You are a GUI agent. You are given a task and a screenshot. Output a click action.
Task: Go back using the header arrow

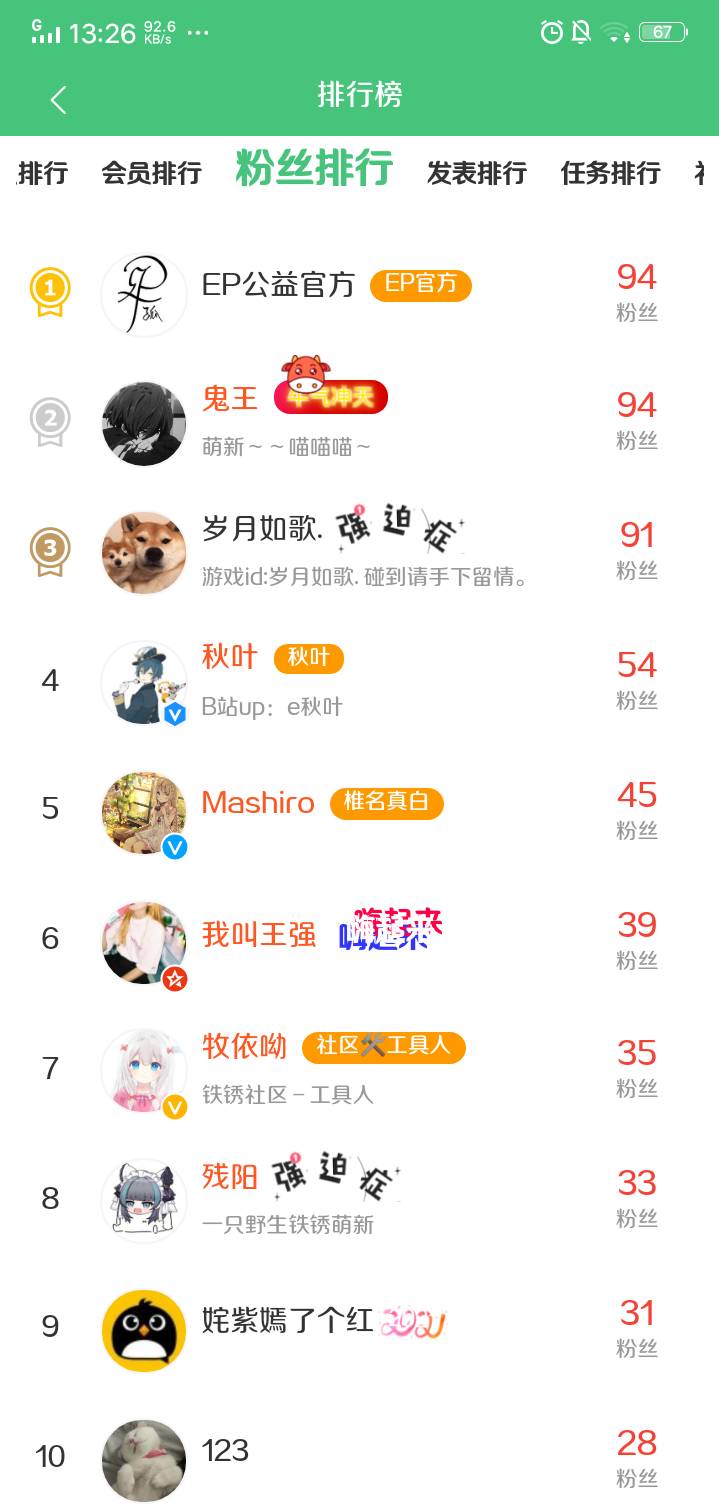coord(58,98)
